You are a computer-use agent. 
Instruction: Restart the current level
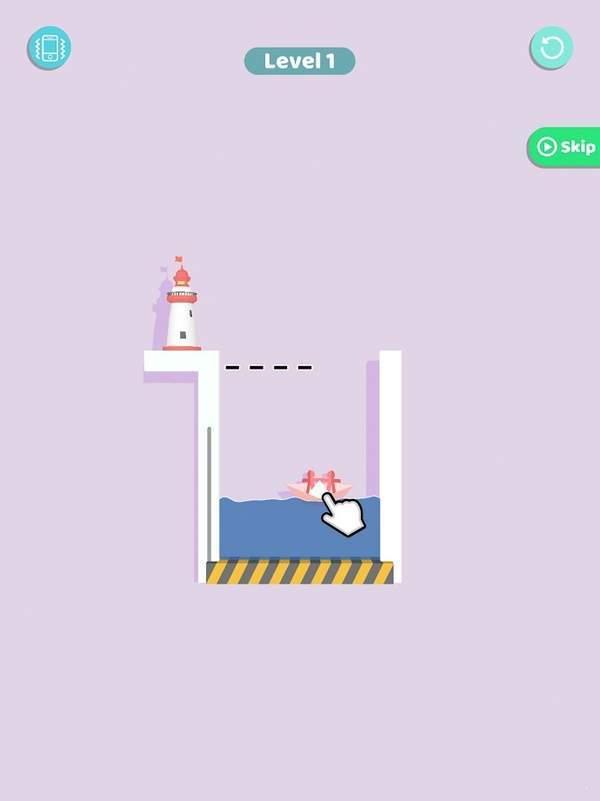[x=550, y=48]
